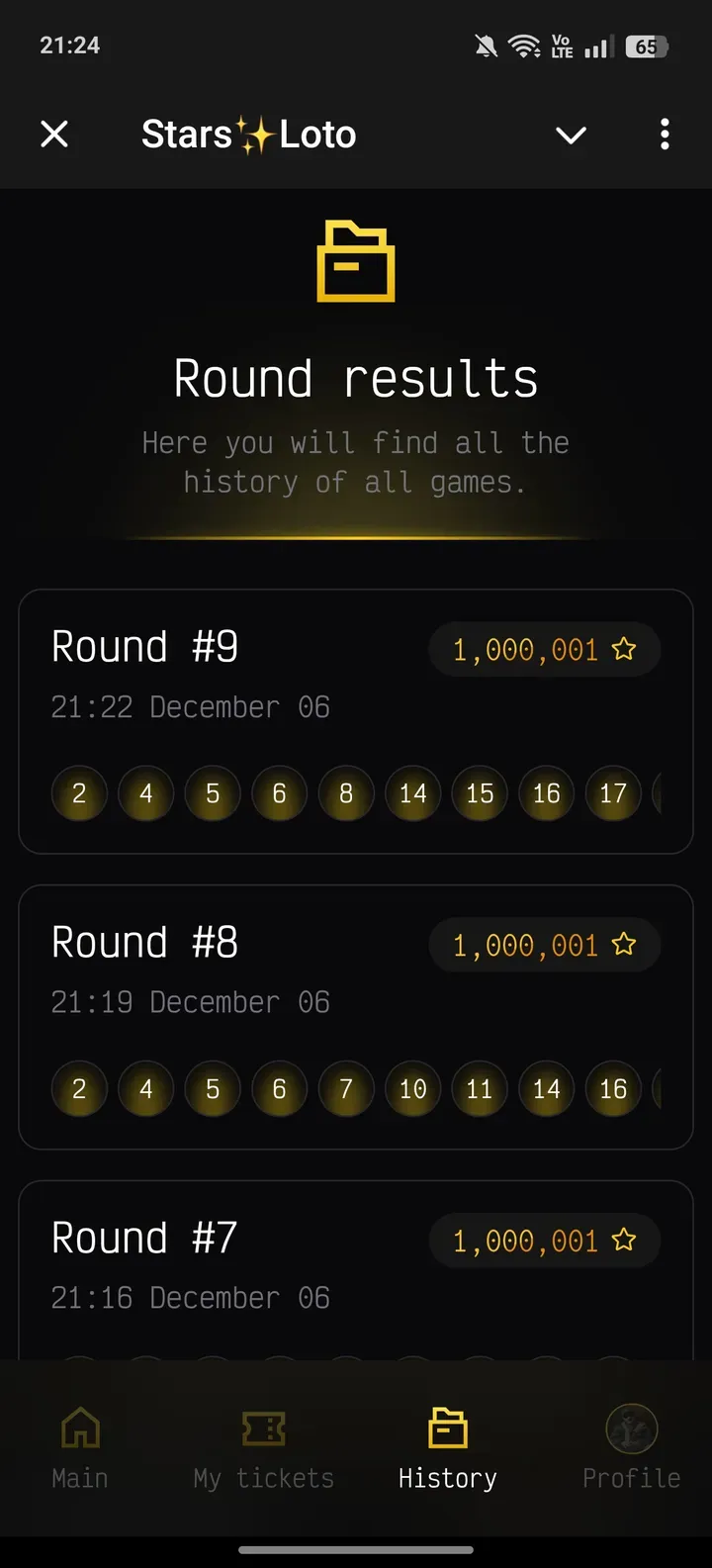Collapse the app with the chevron
The image size is (712, 1568).
tap(571, 135)
